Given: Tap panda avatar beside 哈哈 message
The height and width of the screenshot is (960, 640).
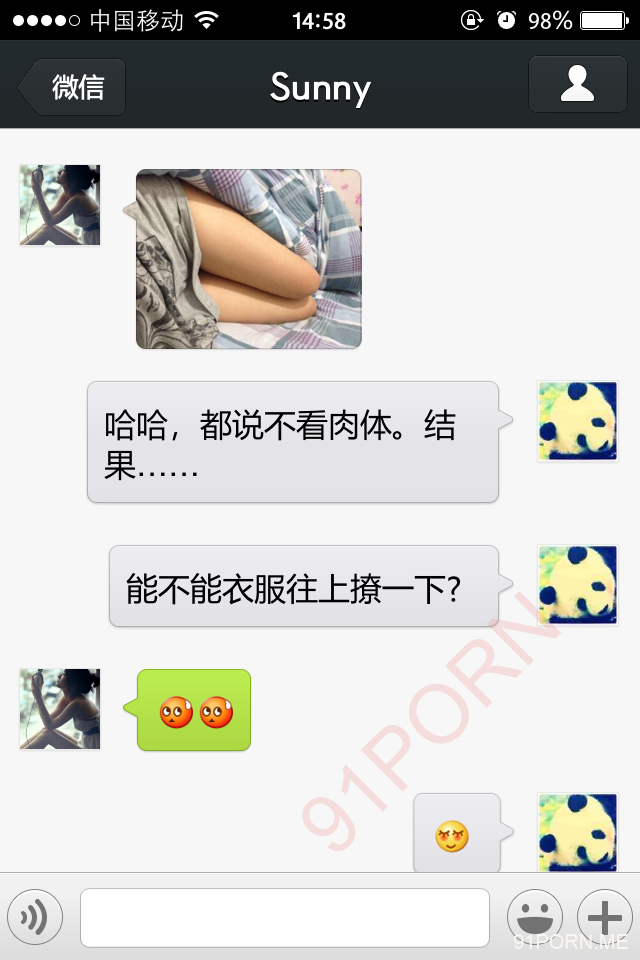Looking at the screenshot, I should [577, 421].
